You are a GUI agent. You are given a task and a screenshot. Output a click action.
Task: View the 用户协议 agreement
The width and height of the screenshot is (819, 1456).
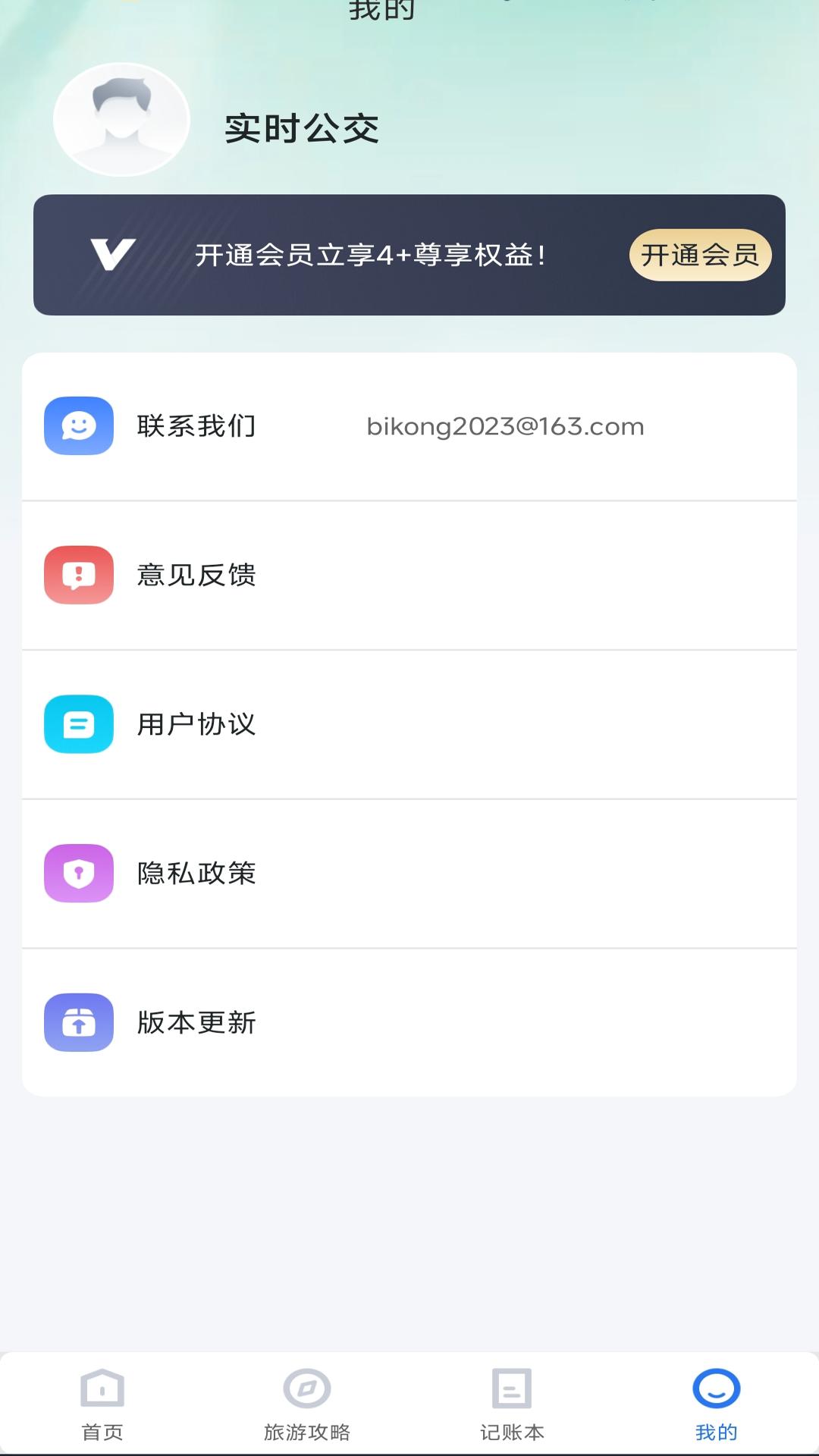coord(409,724)
